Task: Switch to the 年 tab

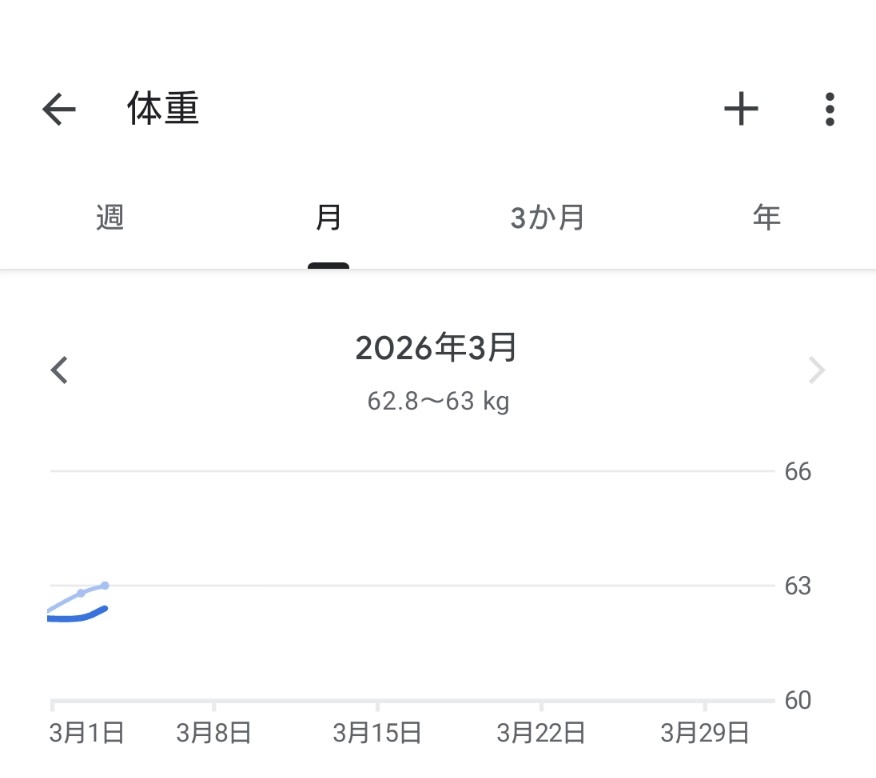Action: click(x=766, y=217)
